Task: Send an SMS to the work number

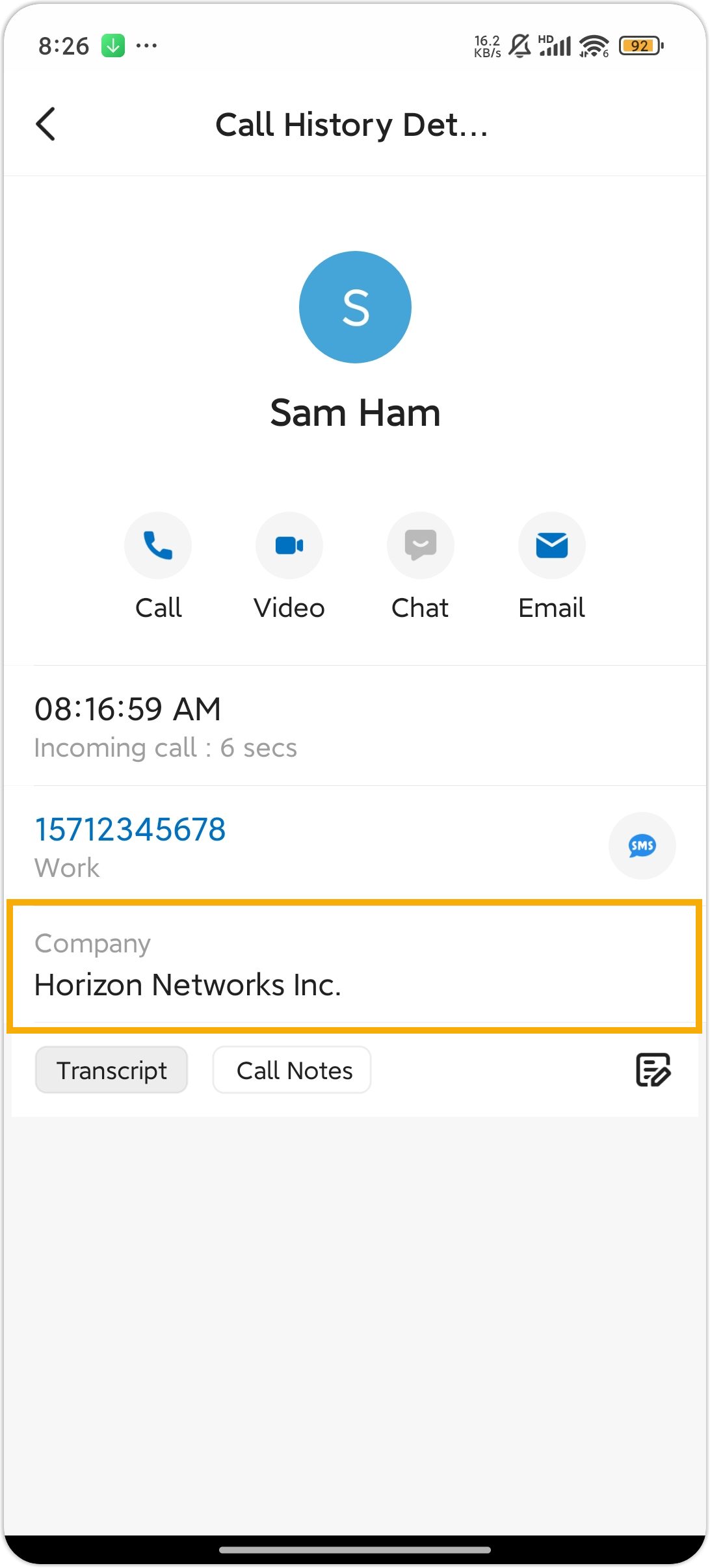Action: (x=642, y=846)
